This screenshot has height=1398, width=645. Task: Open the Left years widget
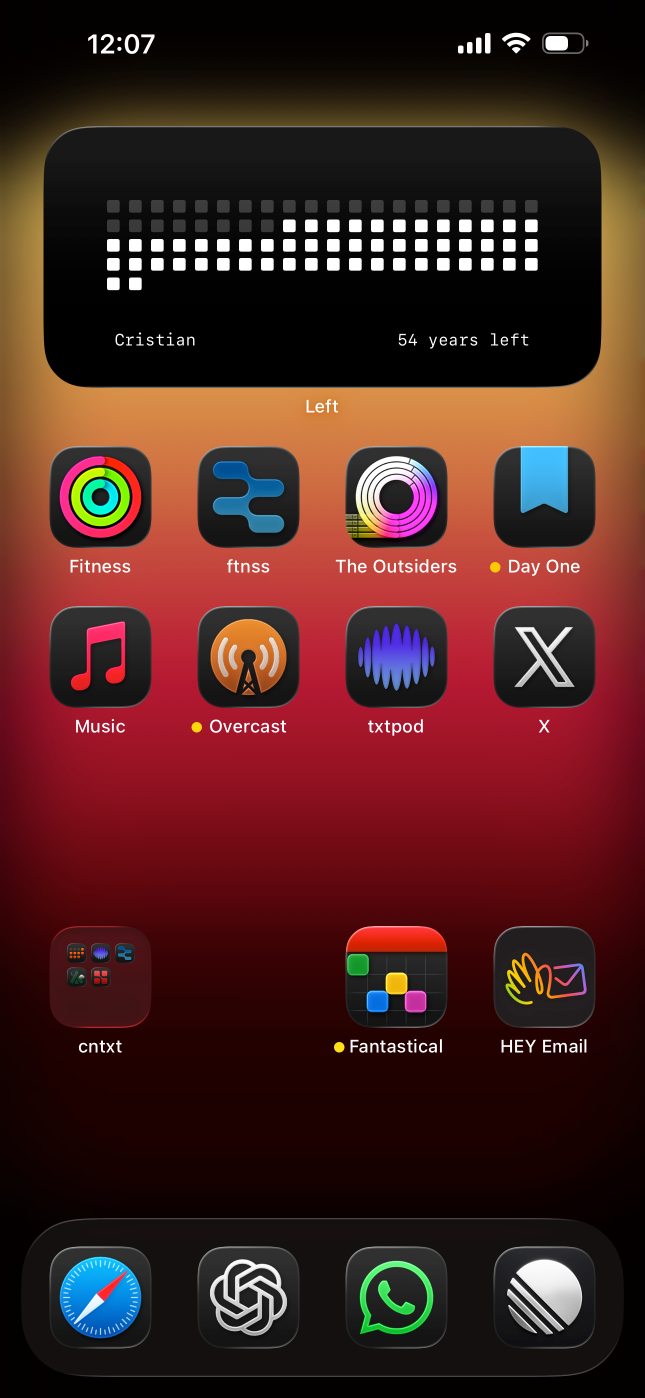322,256
